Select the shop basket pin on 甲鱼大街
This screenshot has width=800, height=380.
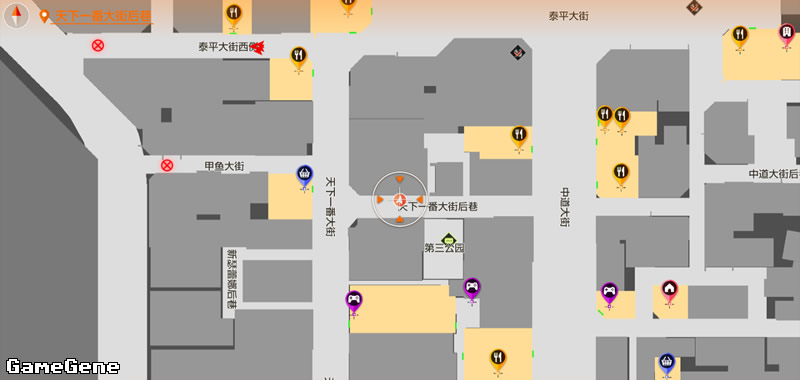305,176
